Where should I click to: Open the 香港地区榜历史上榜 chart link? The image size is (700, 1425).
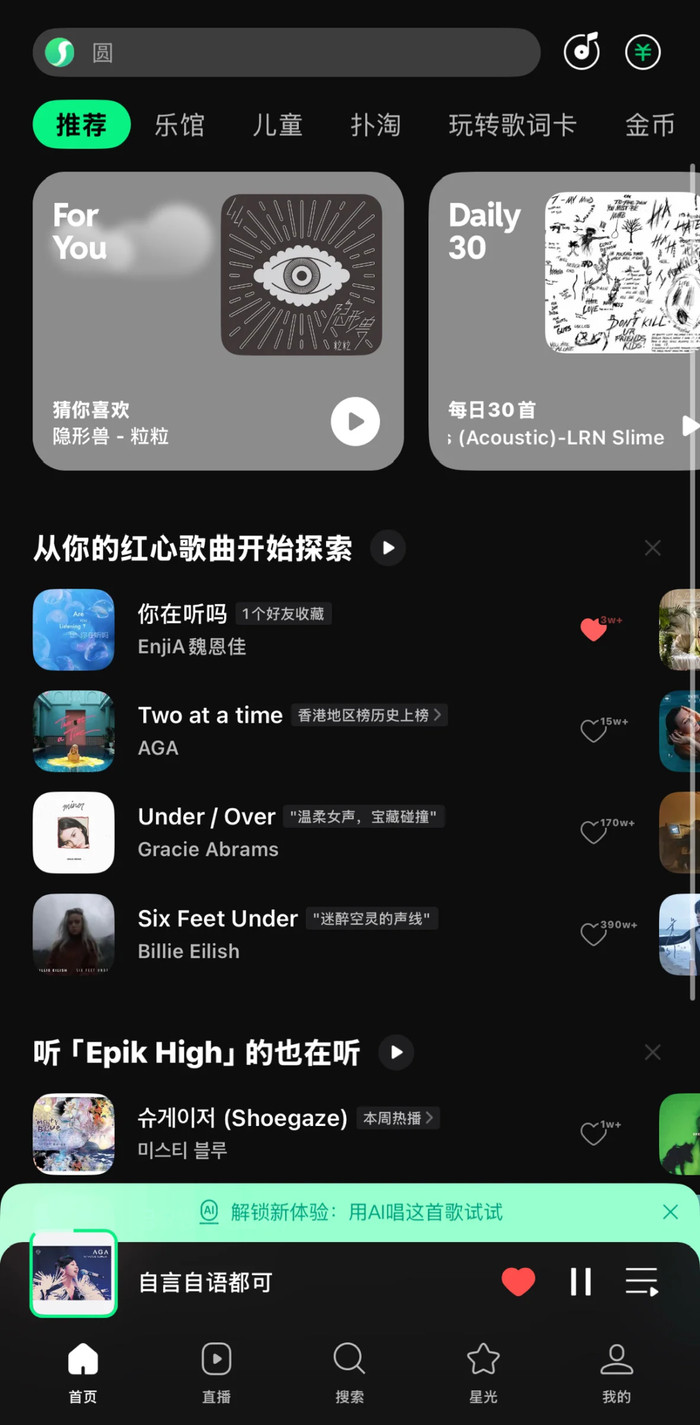pyautogui.click(x=368, y=715)
